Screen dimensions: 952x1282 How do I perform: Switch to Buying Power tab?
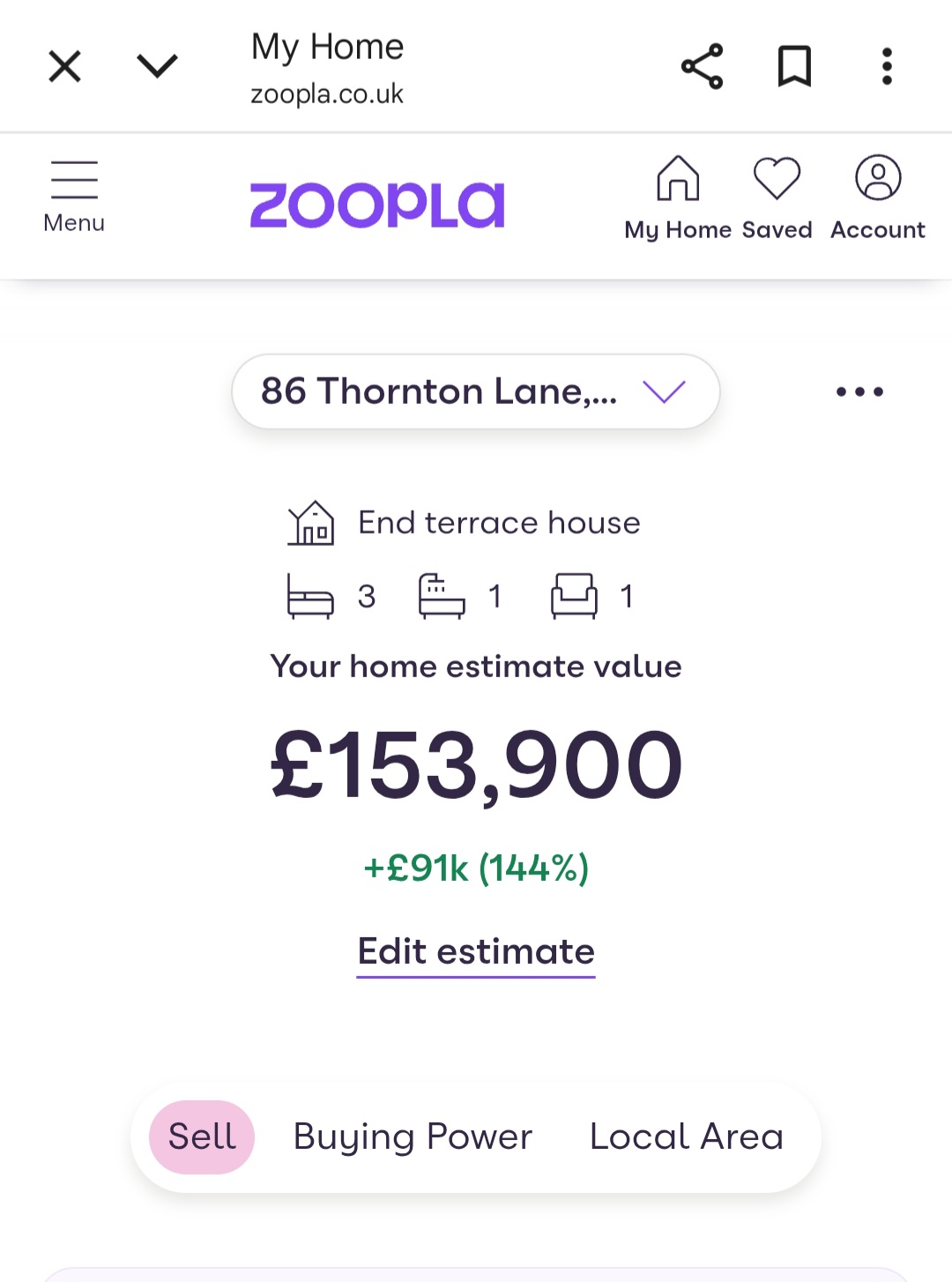pos(413,1137)
